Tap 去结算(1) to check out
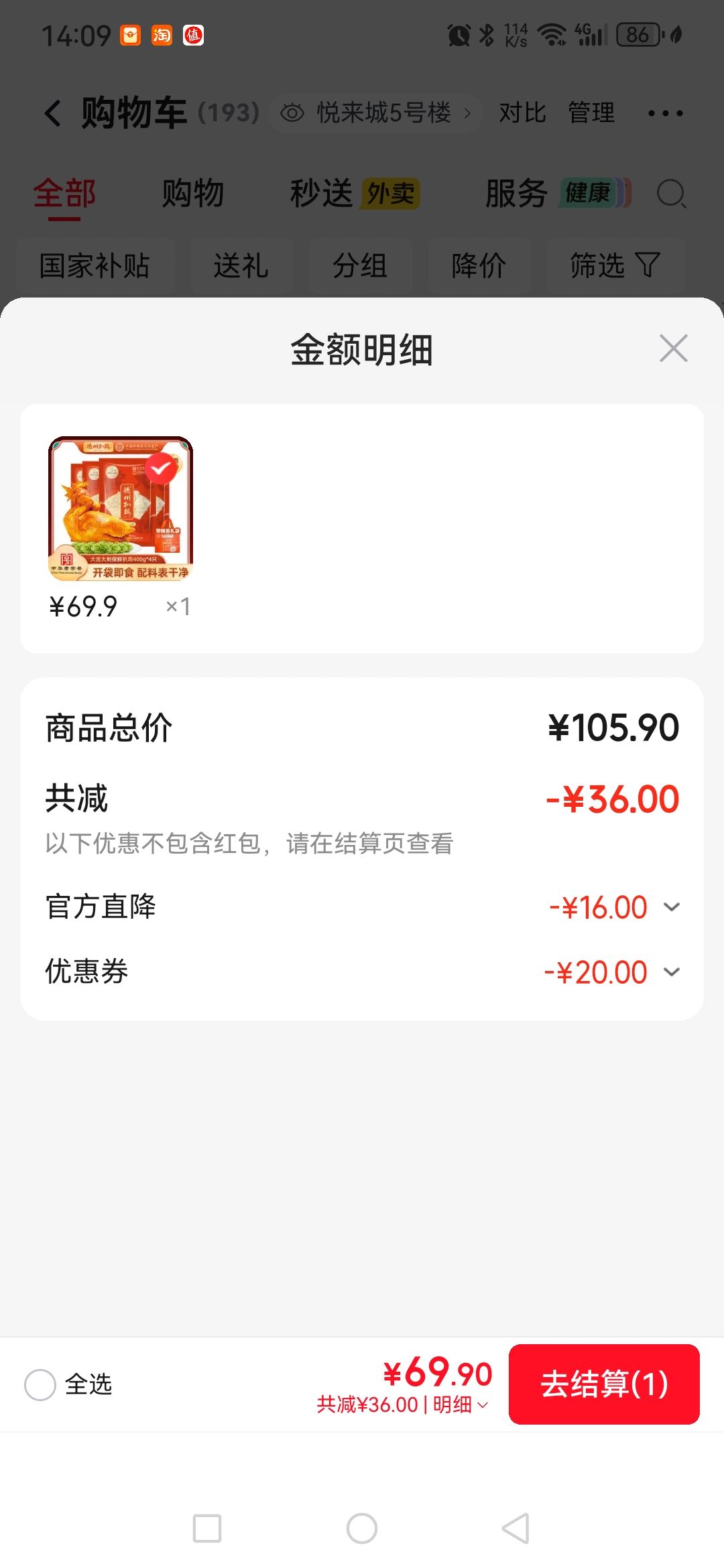Screen dimensions: 724x1568 (x=604, y=1384)
